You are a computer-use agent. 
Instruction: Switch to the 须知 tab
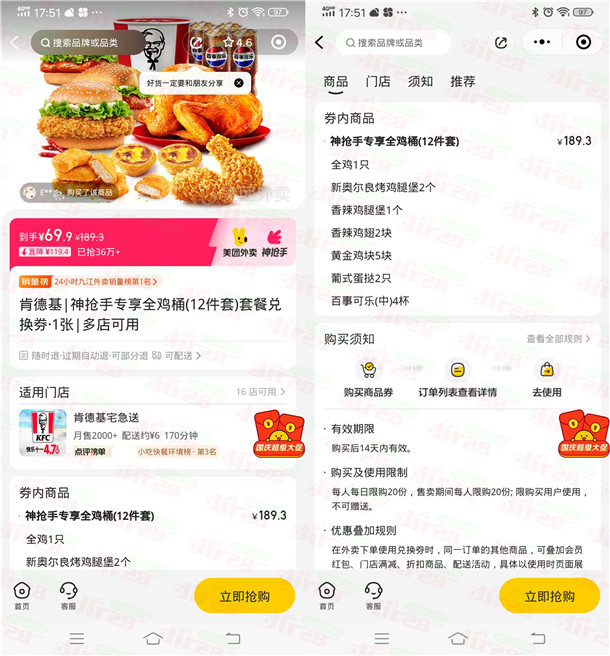pyautogui.click(x=420, y=82)
